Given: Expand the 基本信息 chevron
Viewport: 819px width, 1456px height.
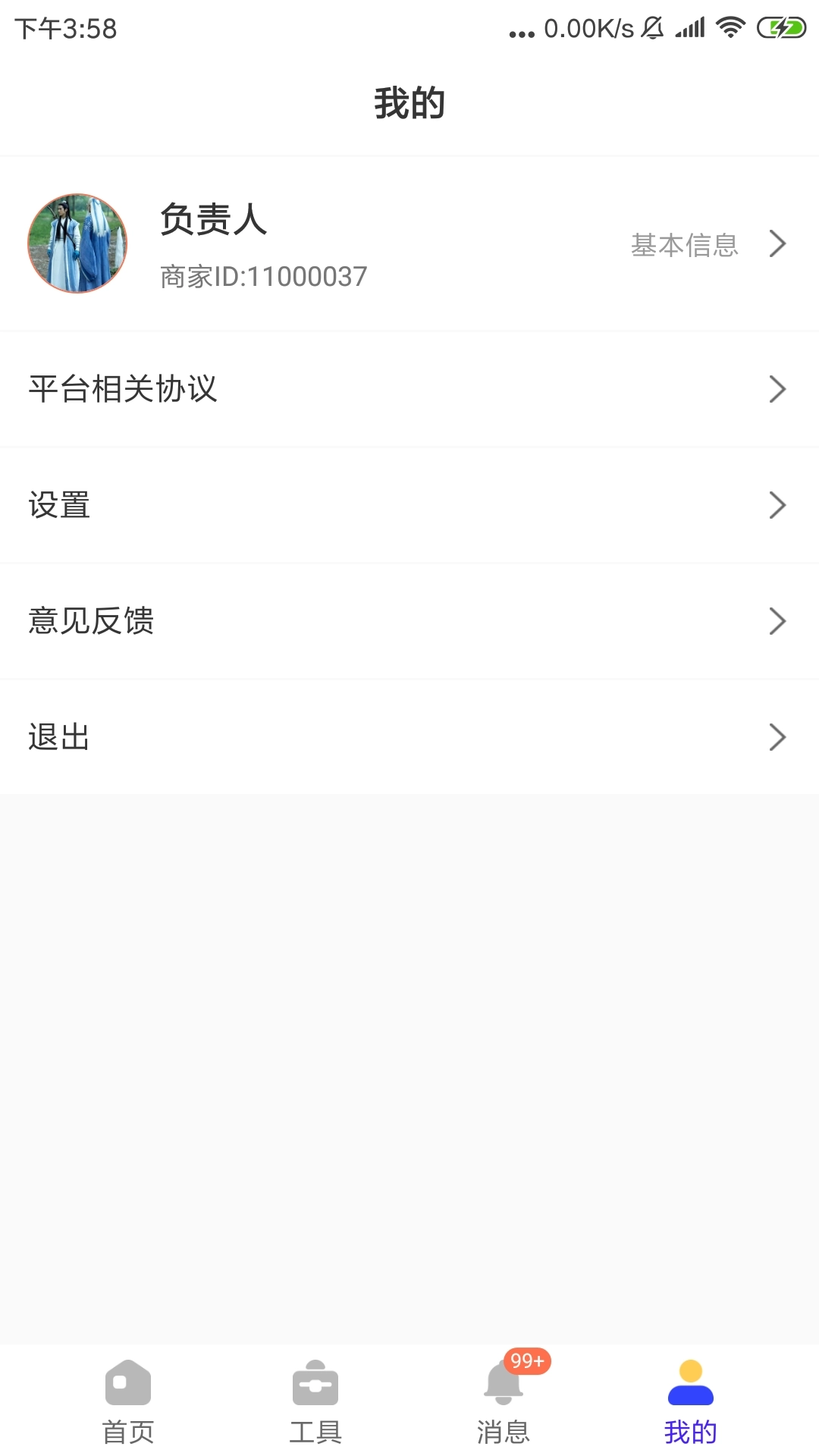Looking at the screenshot, I should 778,244.
